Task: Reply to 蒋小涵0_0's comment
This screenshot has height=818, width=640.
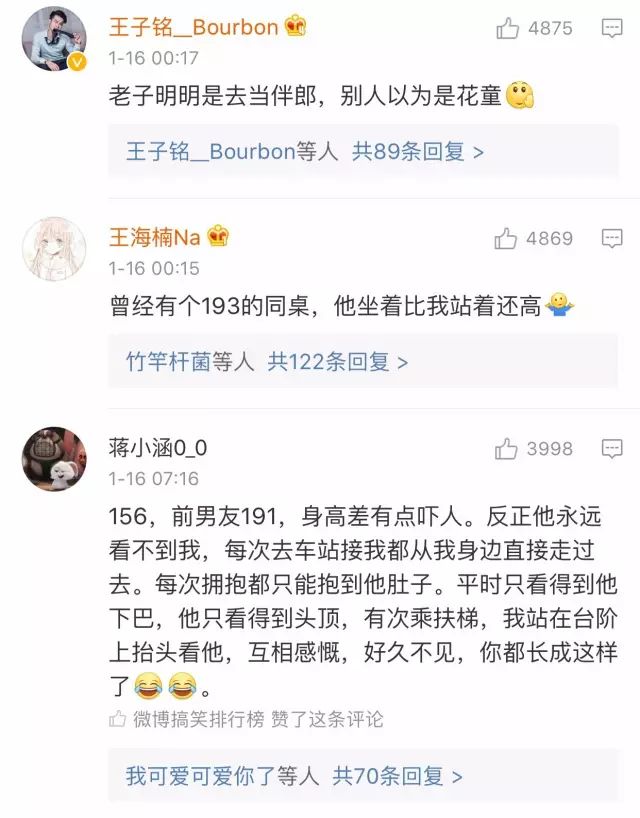Action: [x=612, y=449]
